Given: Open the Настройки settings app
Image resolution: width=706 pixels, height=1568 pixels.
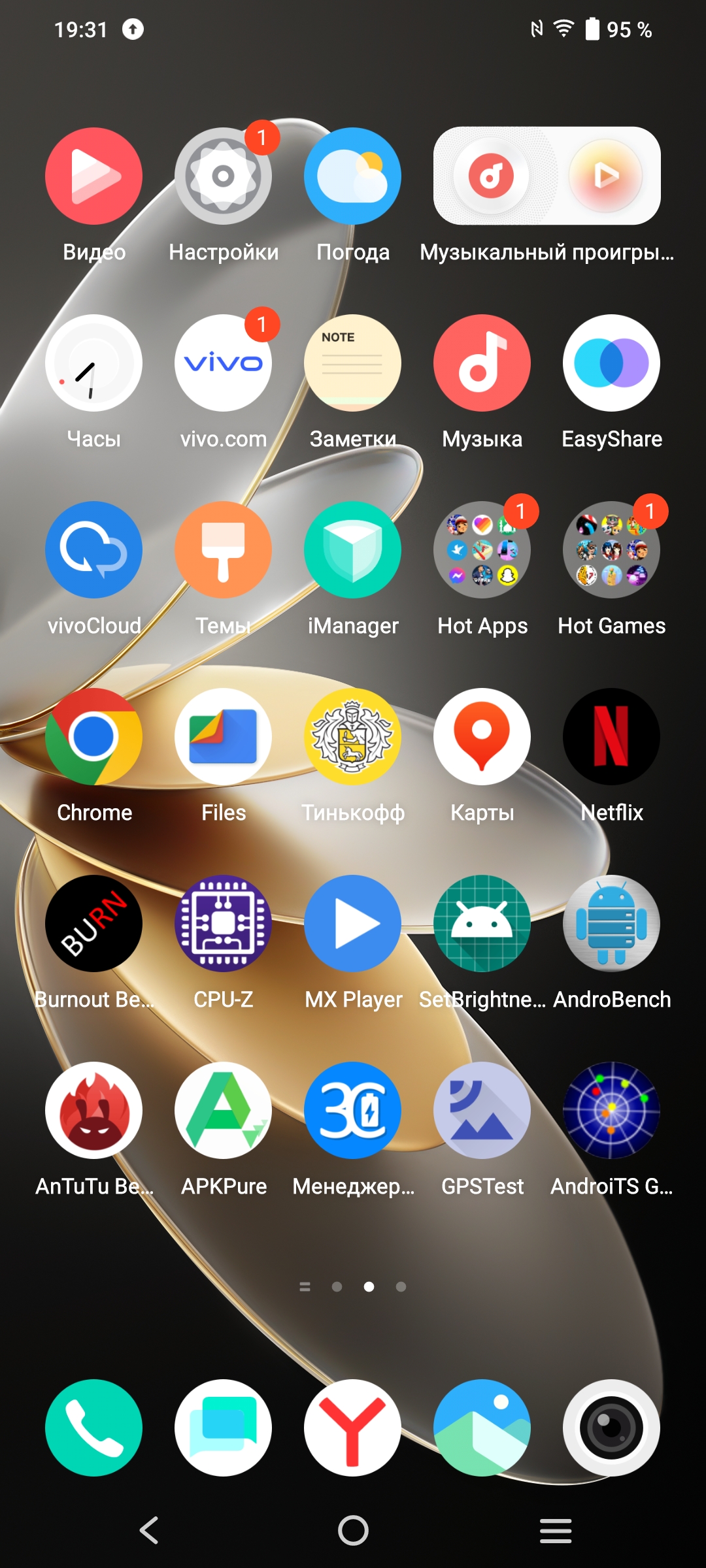Looking at the screenshot, I should point(223,176).
